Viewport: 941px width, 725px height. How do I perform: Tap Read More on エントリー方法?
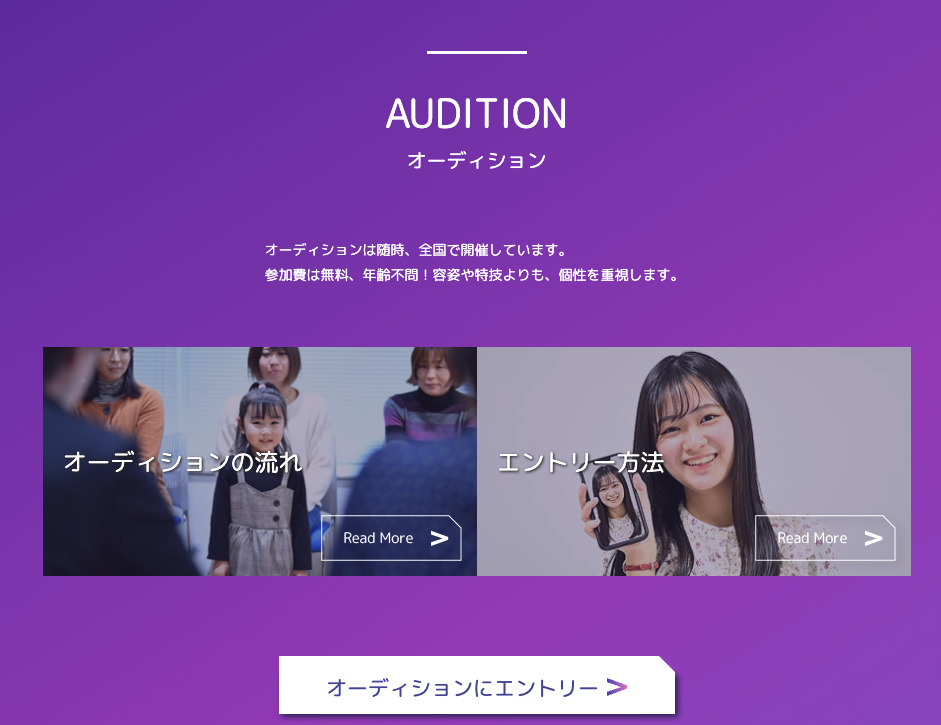(824, 538)
